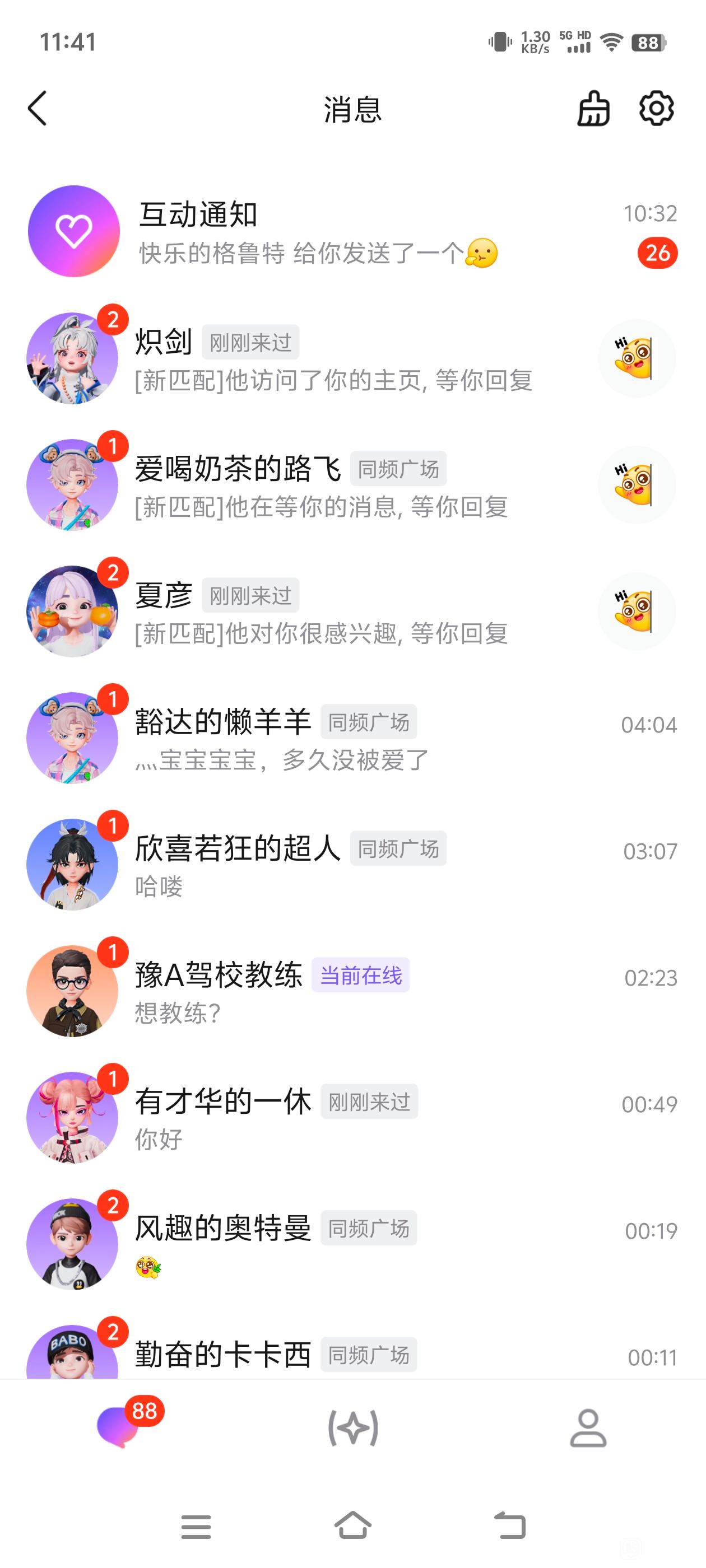Screen dimensions: 706x1568
Task: Switch to the center star tab
Action: 352,1427
